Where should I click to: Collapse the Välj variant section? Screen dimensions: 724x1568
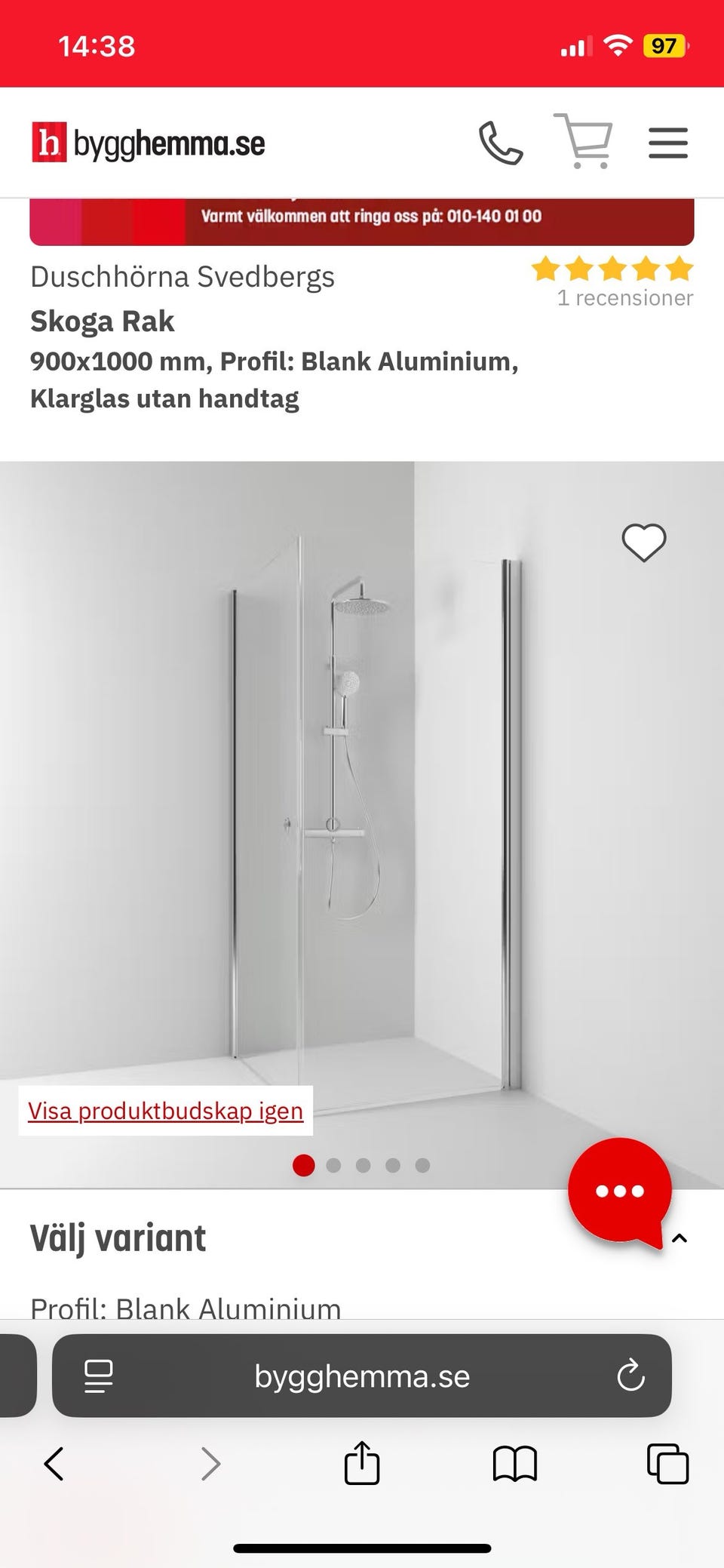click(x=680, y=1238)
